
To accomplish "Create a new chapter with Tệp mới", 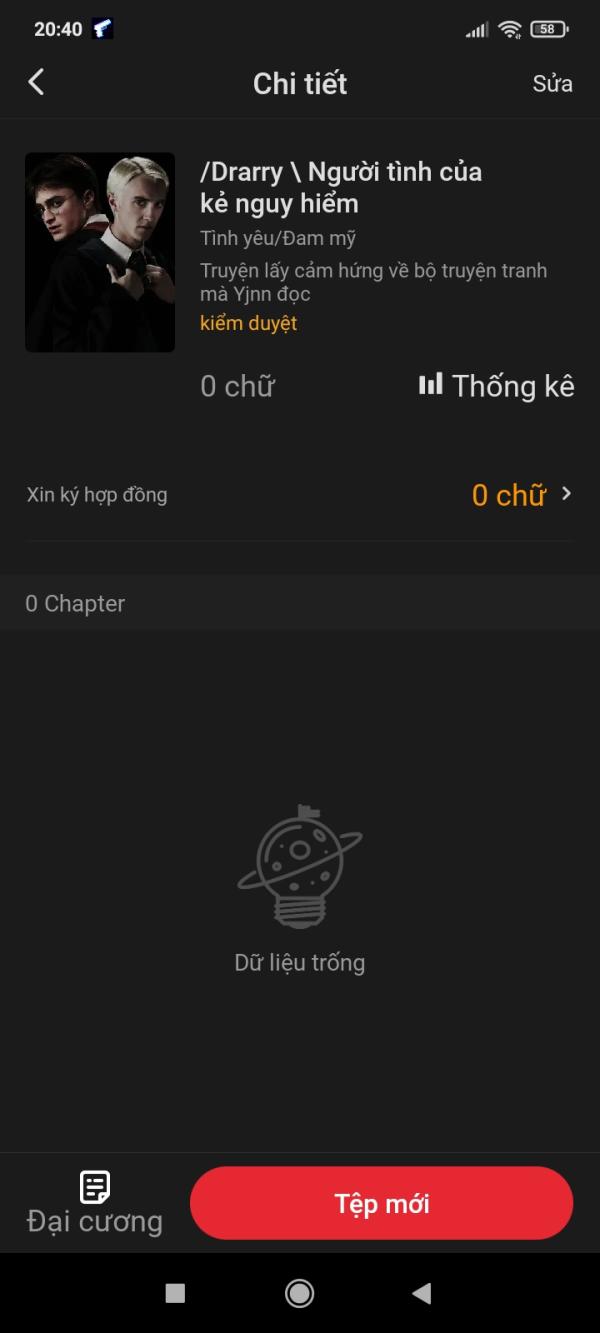I will (381, 1203).
